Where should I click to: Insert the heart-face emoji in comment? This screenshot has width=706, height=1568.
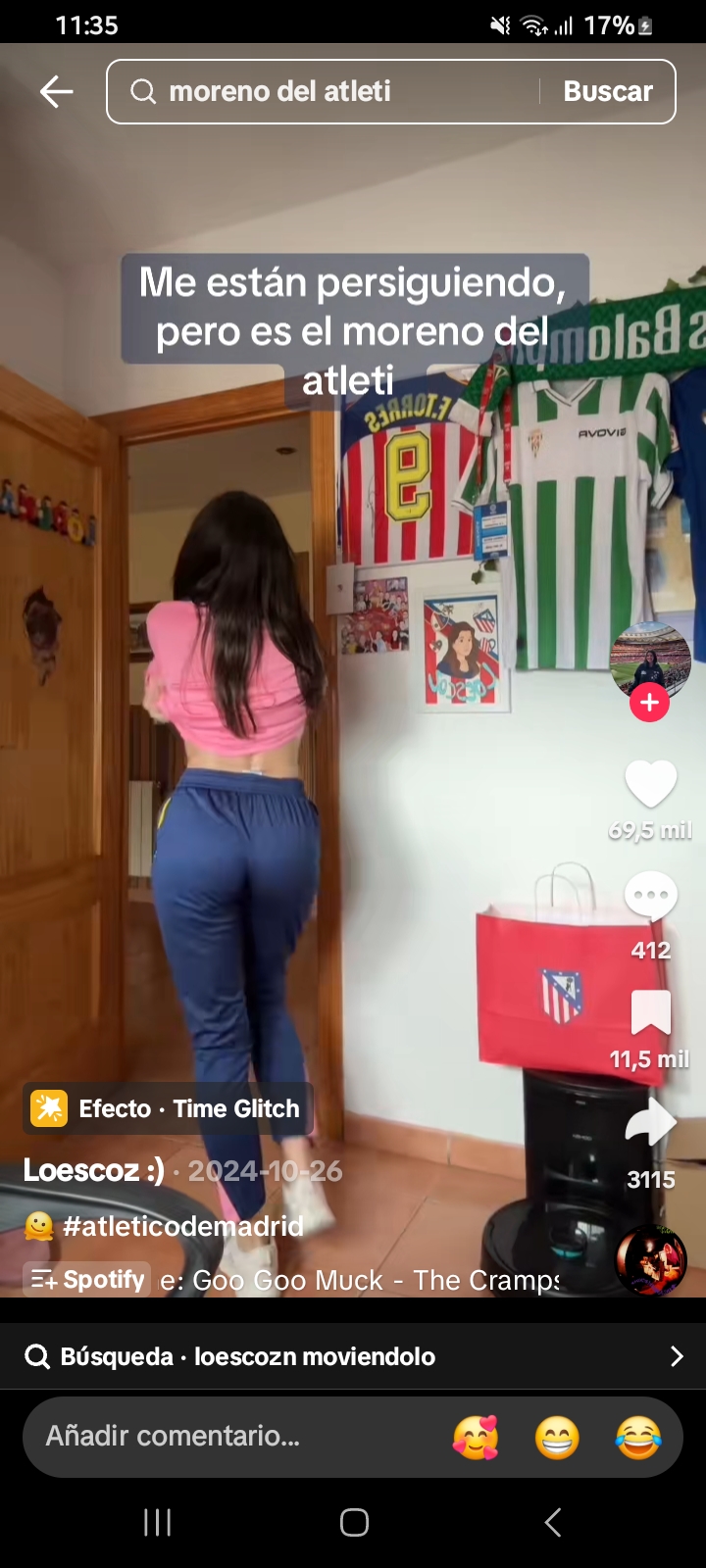[476, 1438]
